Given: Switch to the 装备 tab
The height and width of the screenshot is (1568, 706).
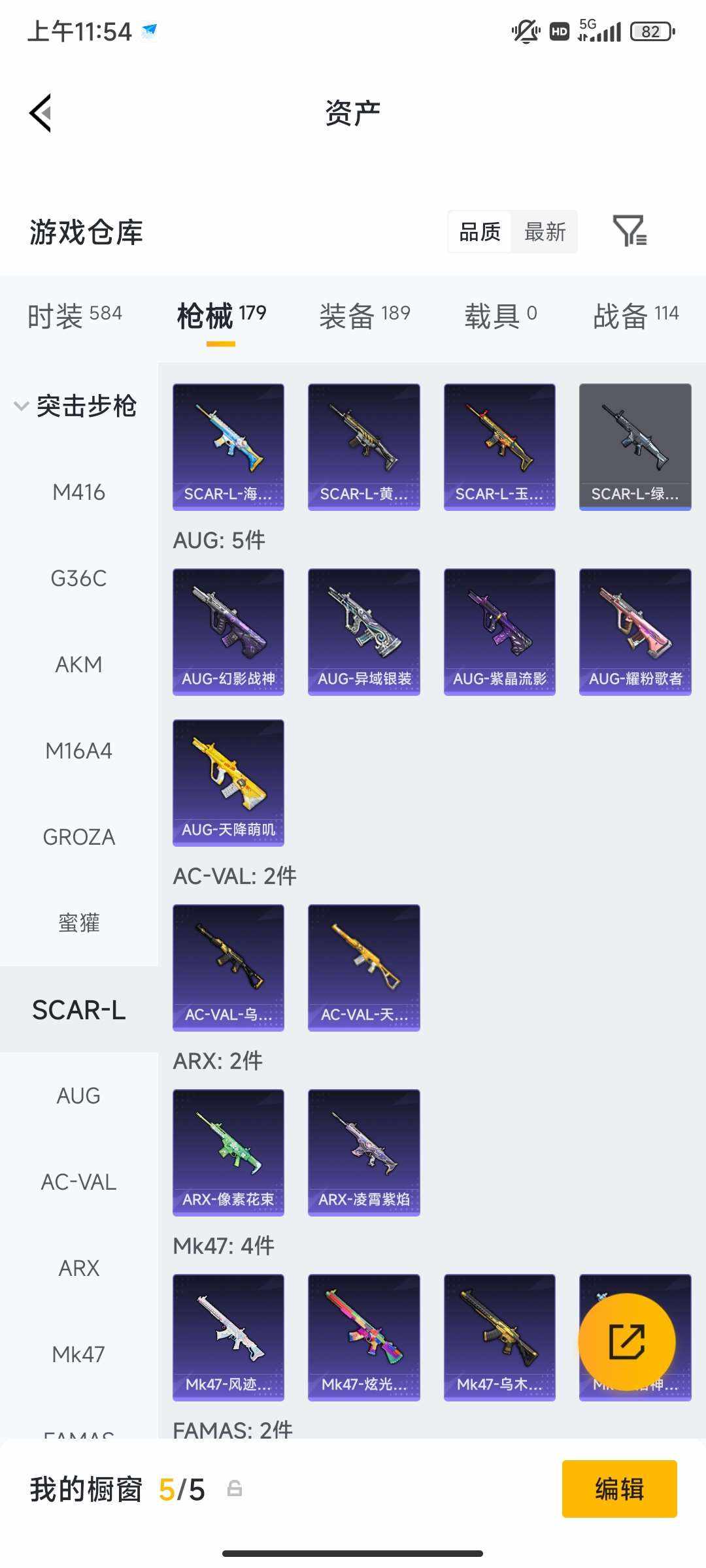Looking at the screenshot, I should pos(364,316).
